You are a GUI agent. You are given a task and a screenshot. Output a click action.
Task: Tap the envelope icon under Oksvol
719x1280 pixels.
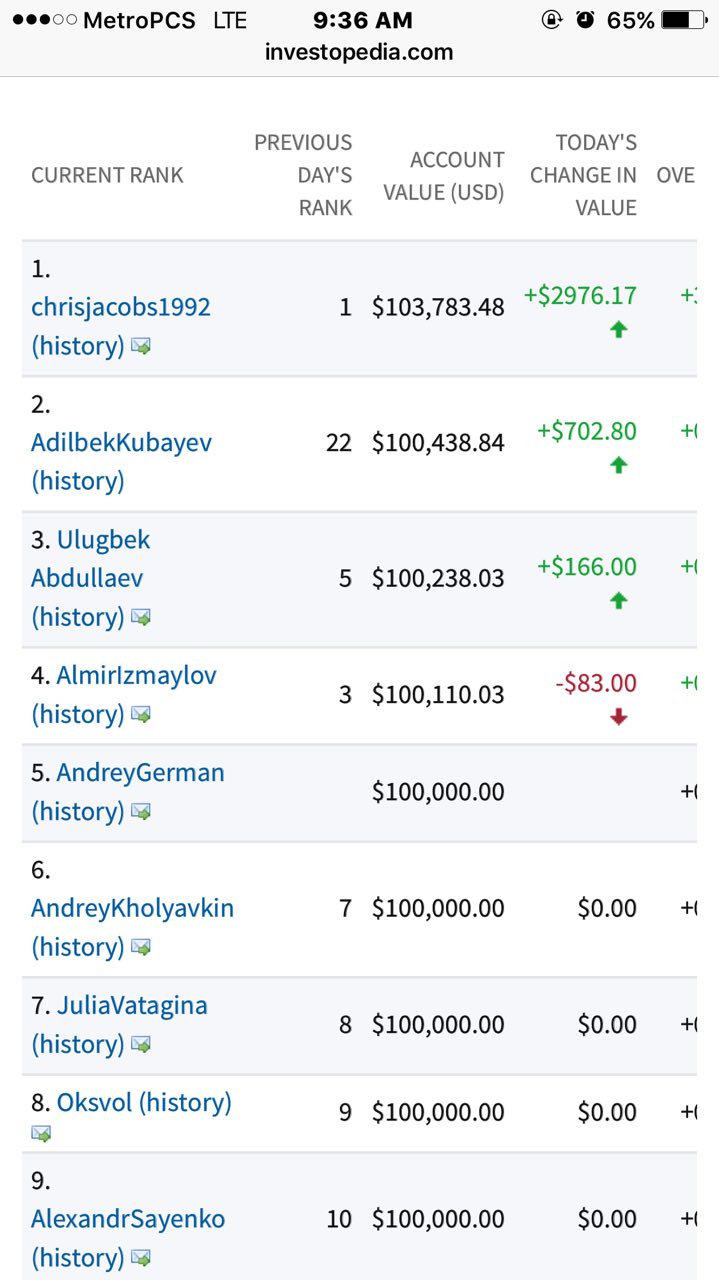tap(41, 1133)
